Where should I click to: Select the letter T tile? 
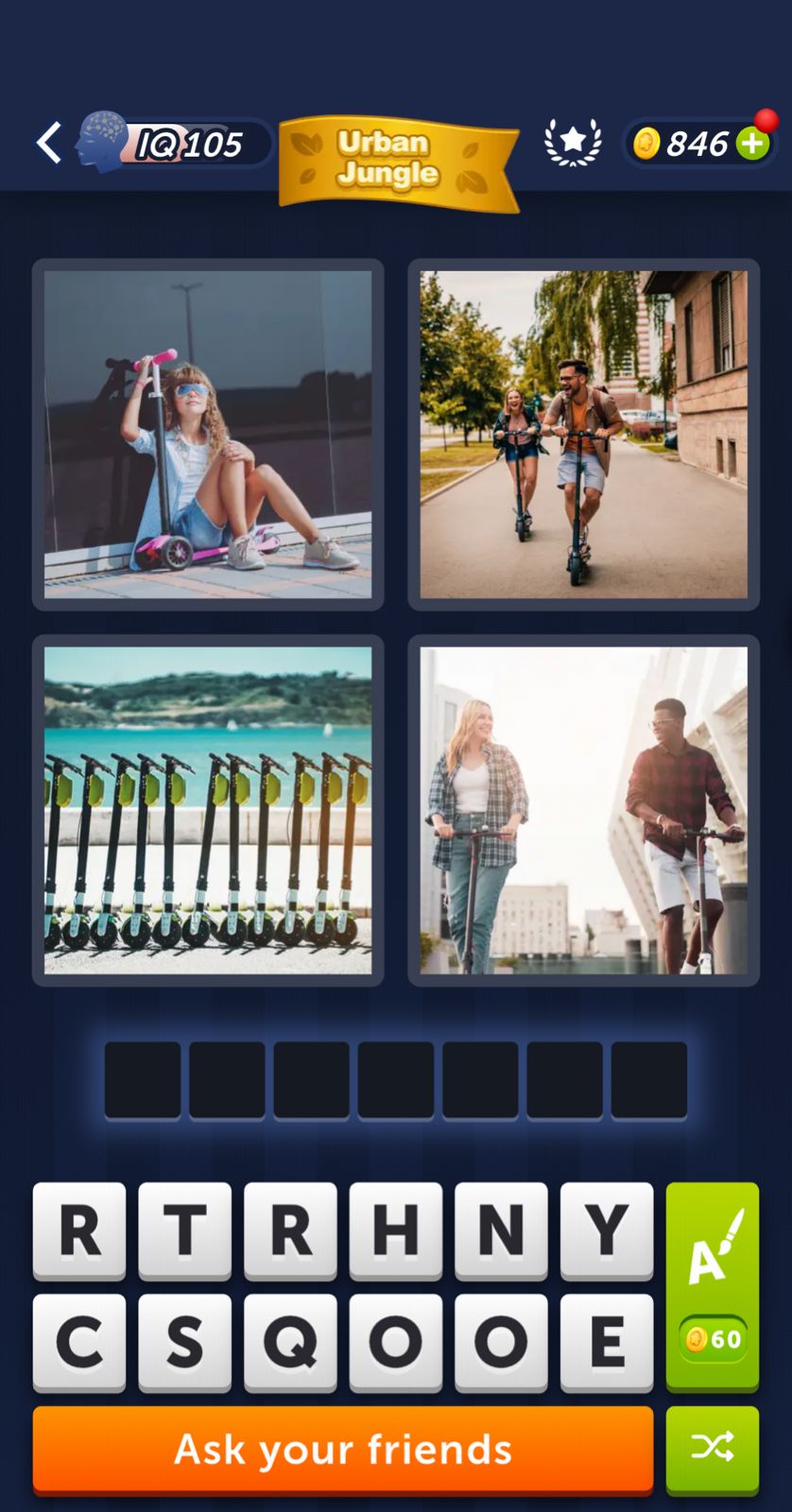184,1229
